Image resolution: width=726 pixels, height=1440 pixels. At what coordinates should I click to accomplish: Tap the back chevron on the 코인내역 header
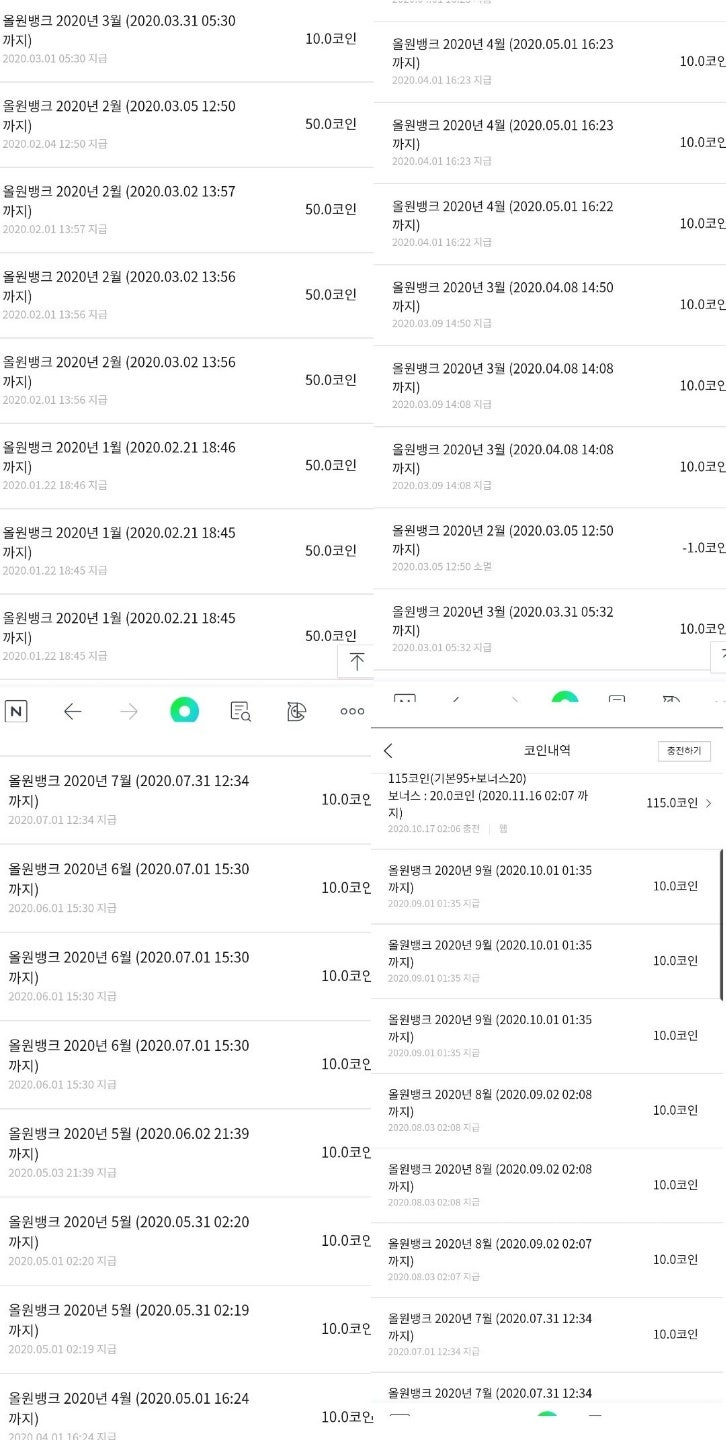click(389, 750)
